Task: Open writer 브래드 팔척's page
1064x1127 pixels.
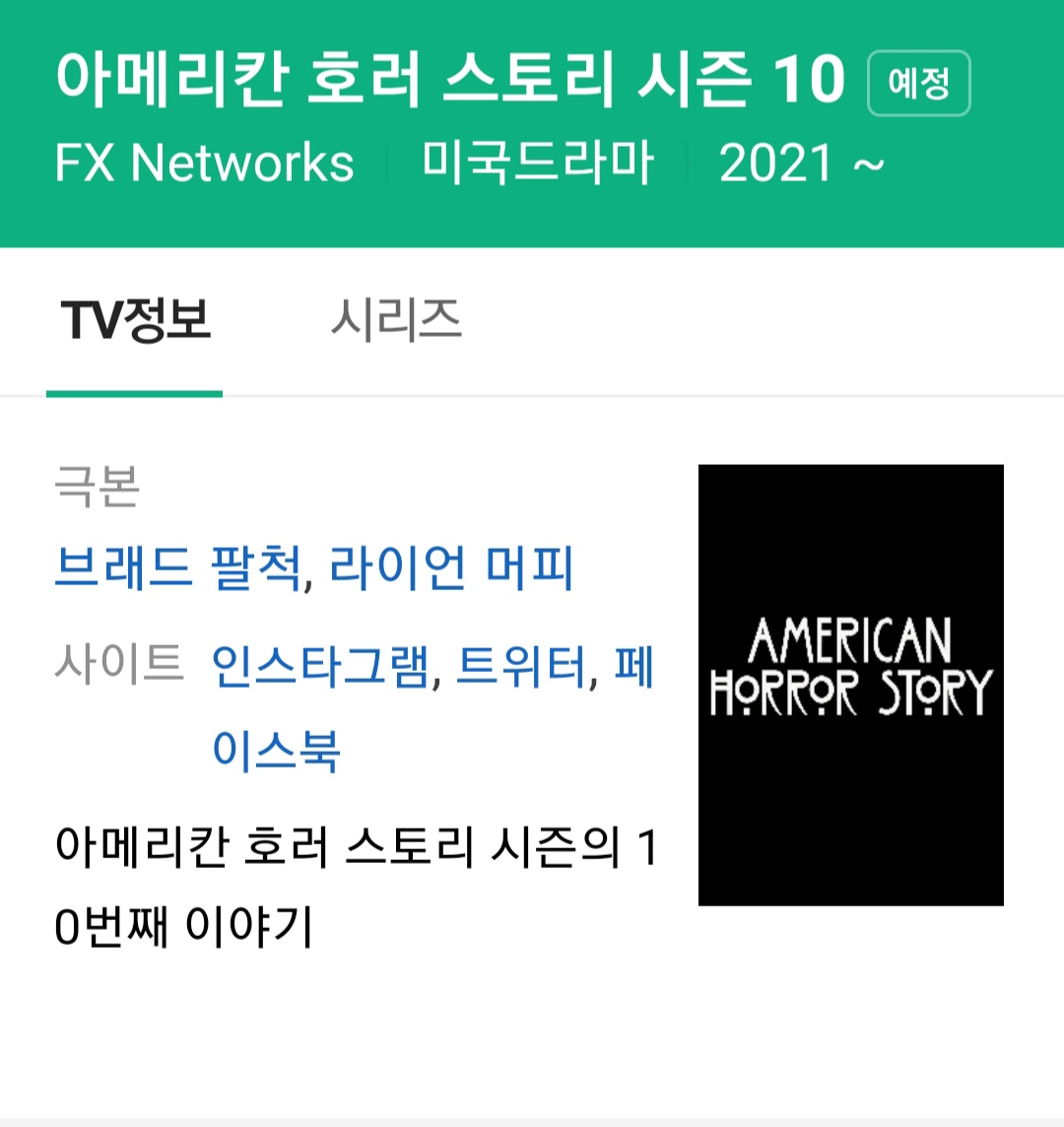Action: (177, 568)
